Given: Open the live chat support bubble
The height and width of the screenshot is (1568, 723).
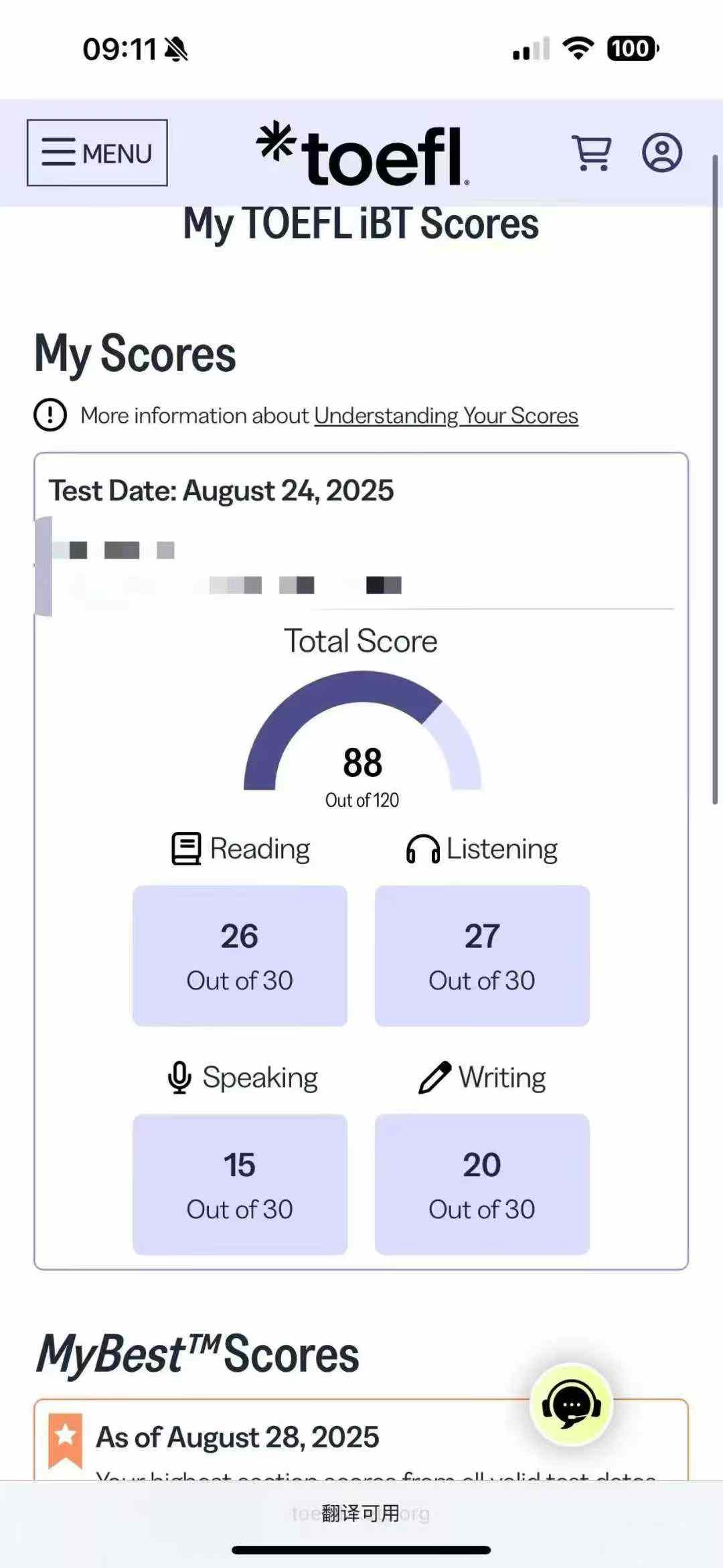Looking at the screenshot, I should click(571, 1405).
